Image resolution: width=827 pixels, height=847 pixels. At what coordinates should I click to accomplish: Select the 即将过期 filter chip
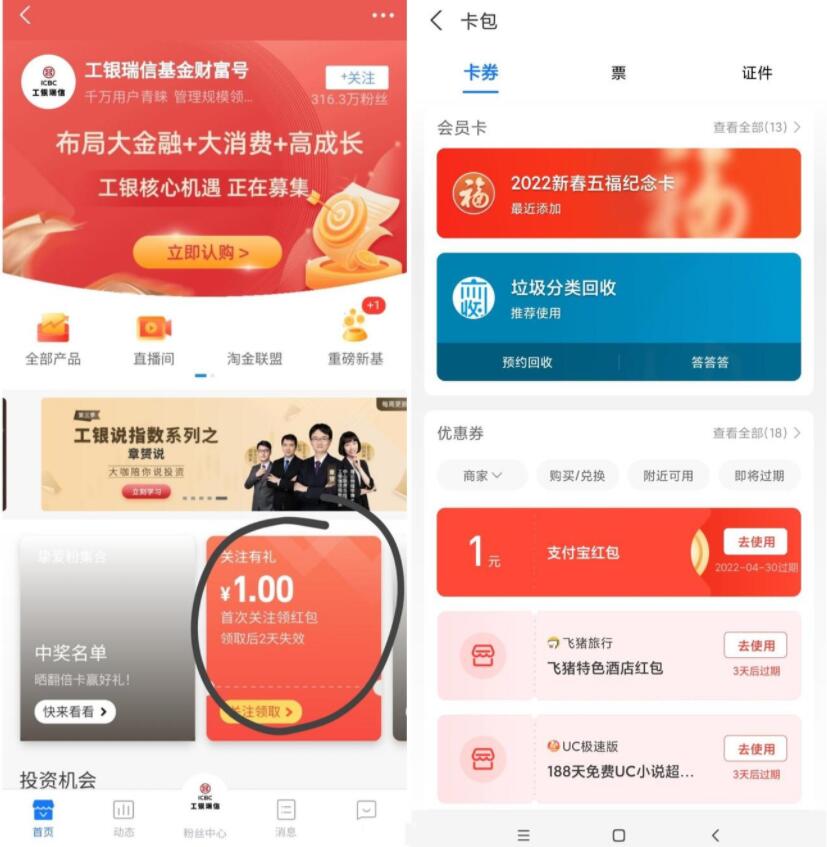click(759, 476)
